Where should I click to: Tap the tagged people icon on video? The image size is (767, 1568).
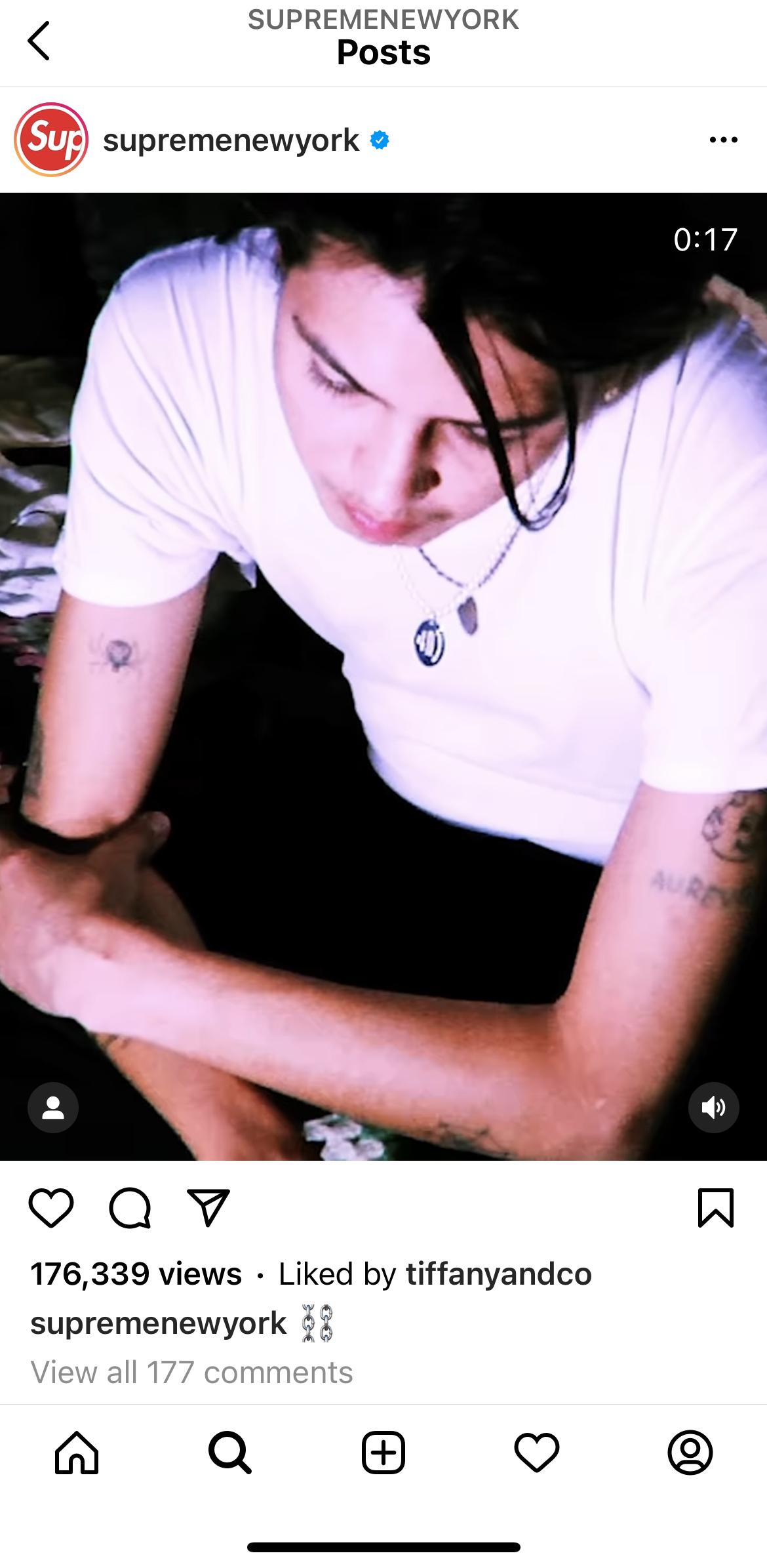(53, 1108)
